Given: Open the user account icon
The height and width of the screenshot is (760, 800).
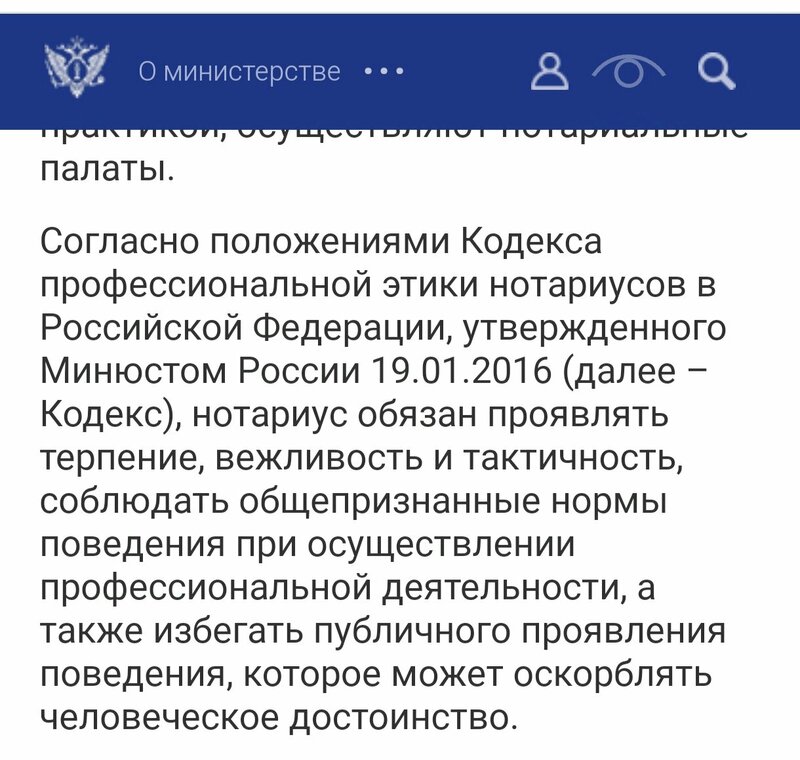Looking at the screenshot, I should point(548,72).
